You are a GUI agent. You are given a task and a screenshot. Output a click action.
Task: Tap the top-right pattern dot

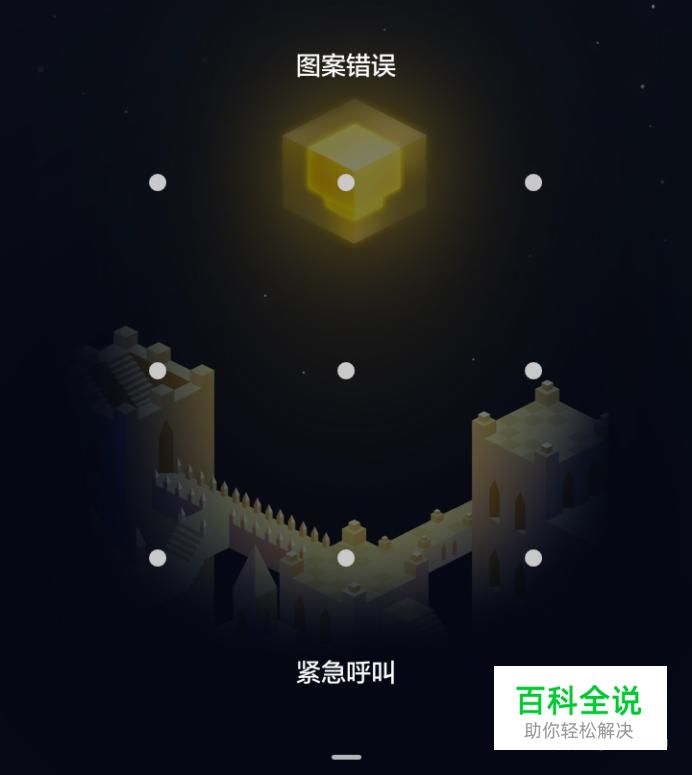pyautogui.click(x=533, y=182)
